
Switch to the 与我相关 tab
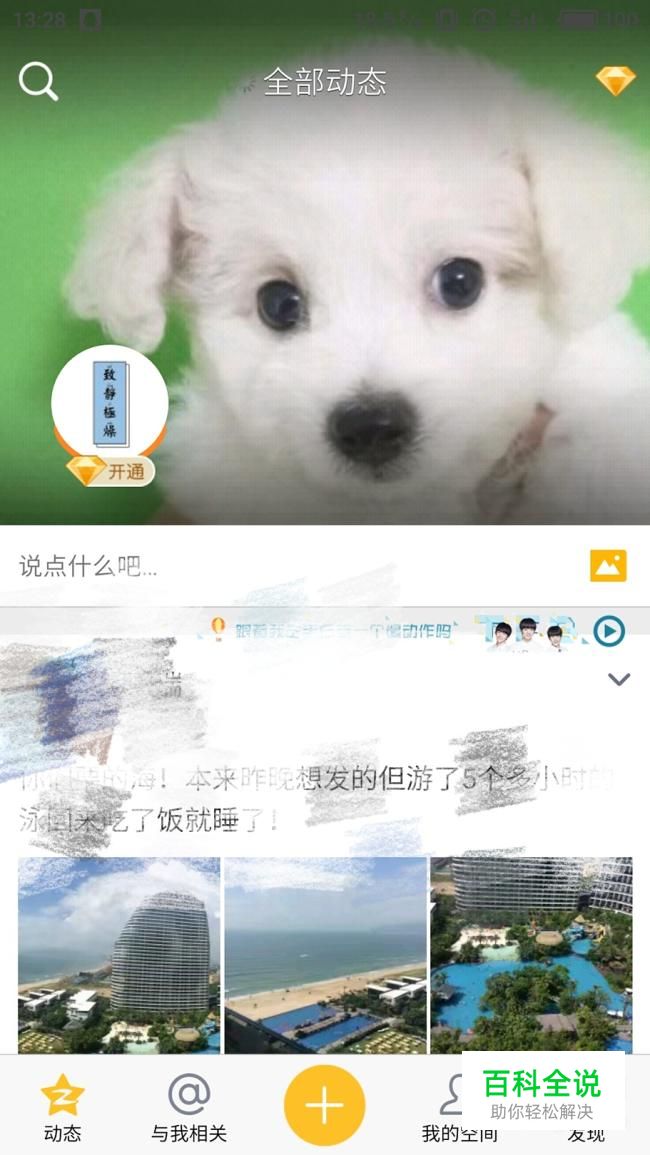point(189,1107)
